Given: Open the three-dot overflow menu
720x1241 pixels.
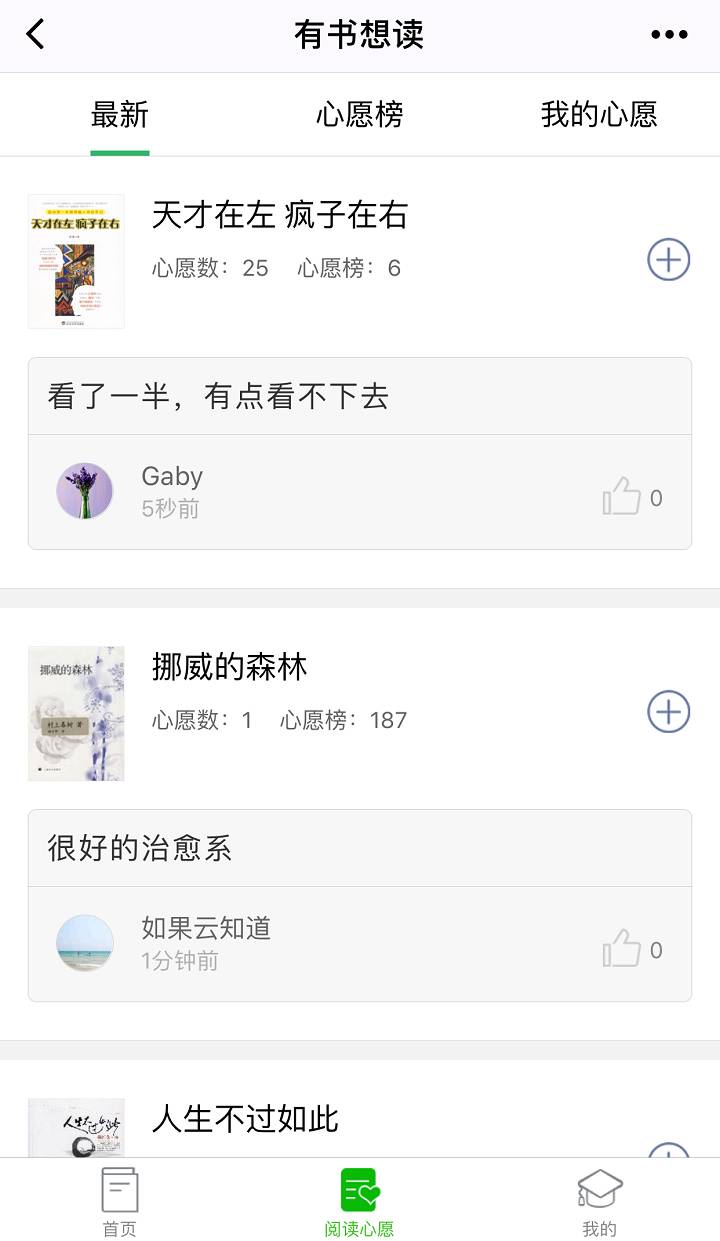Looking at the screenshot, I should point(669,35).
